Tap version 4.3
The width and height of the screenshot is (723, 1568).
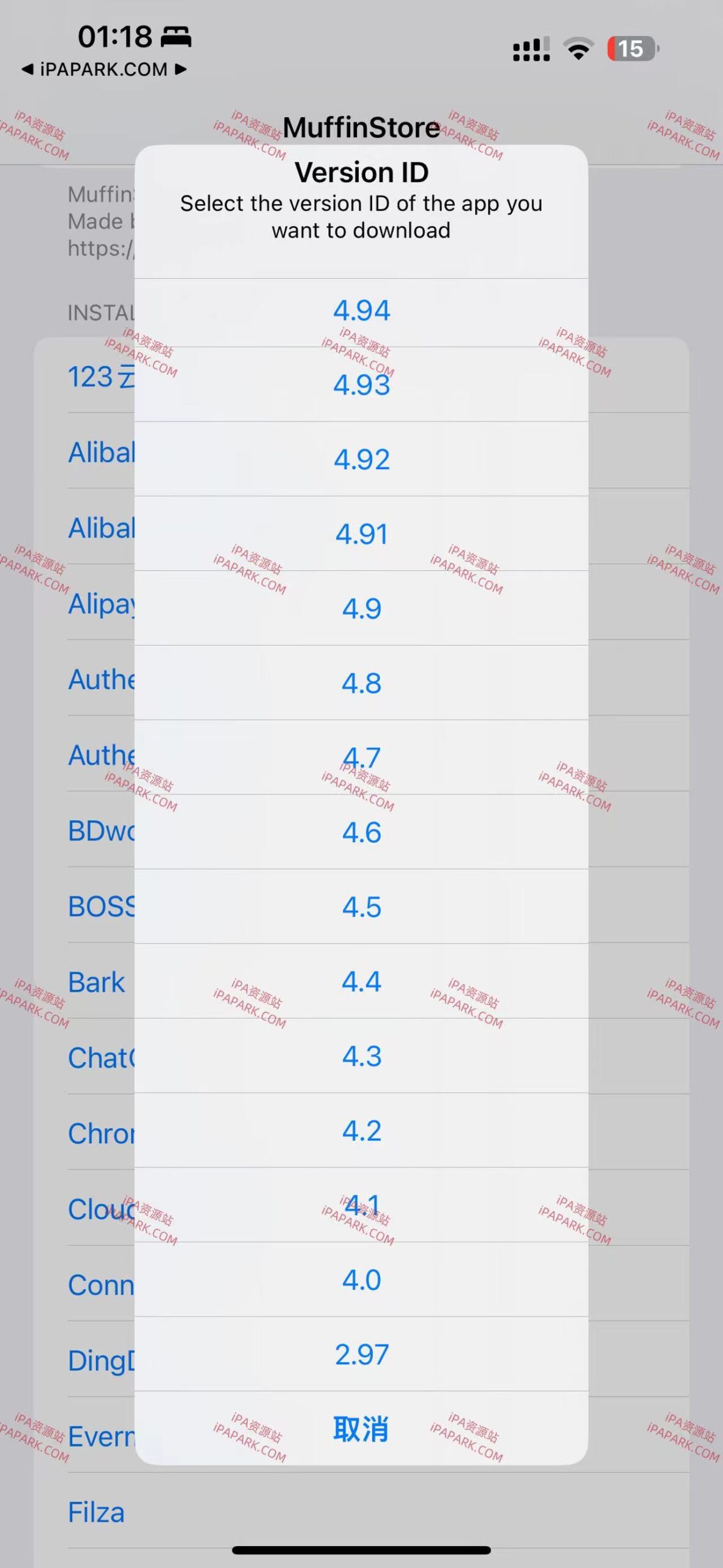(361, 1057)
